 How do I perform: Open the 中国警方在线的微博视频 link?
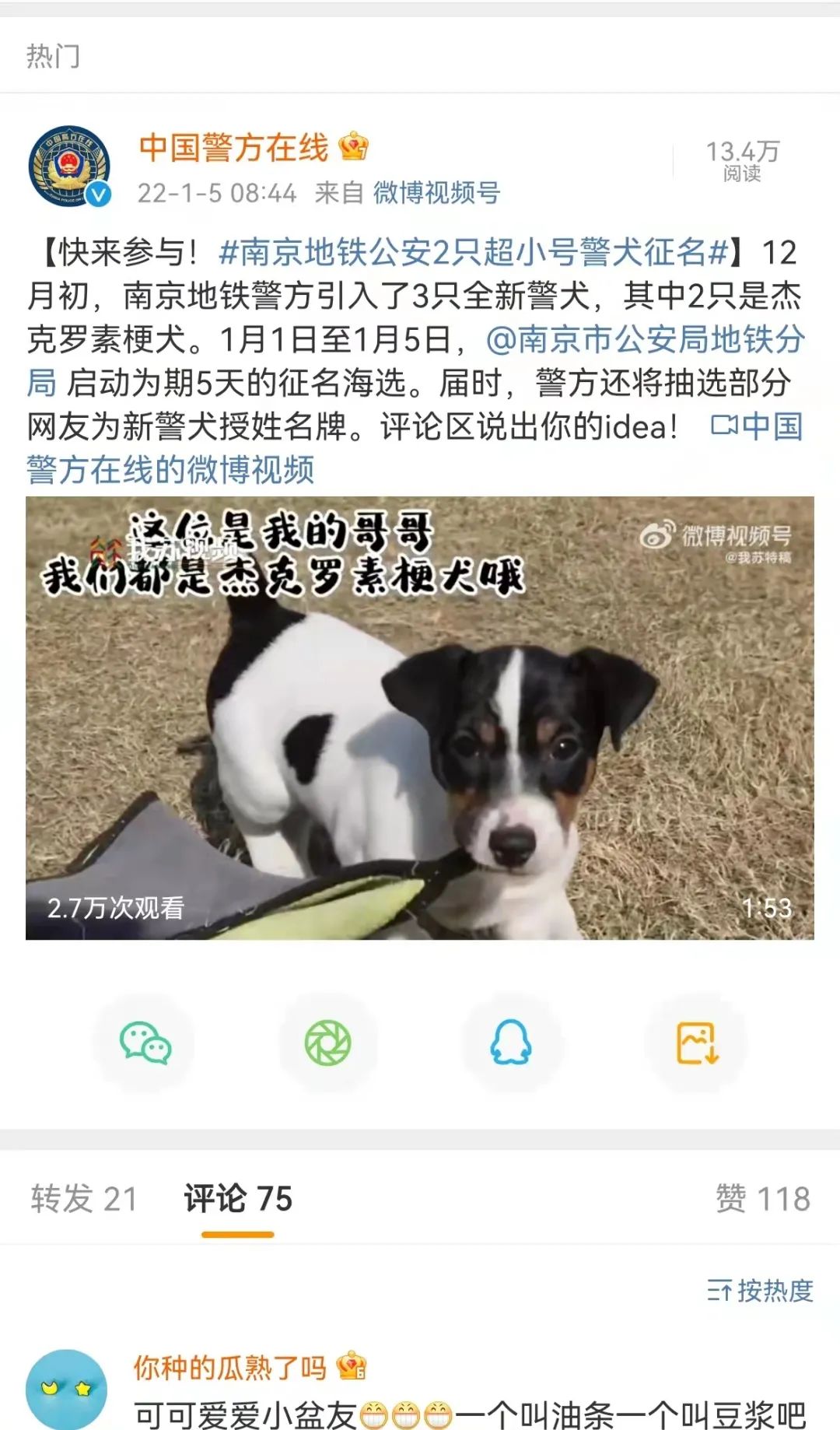(x=171, y=470)
